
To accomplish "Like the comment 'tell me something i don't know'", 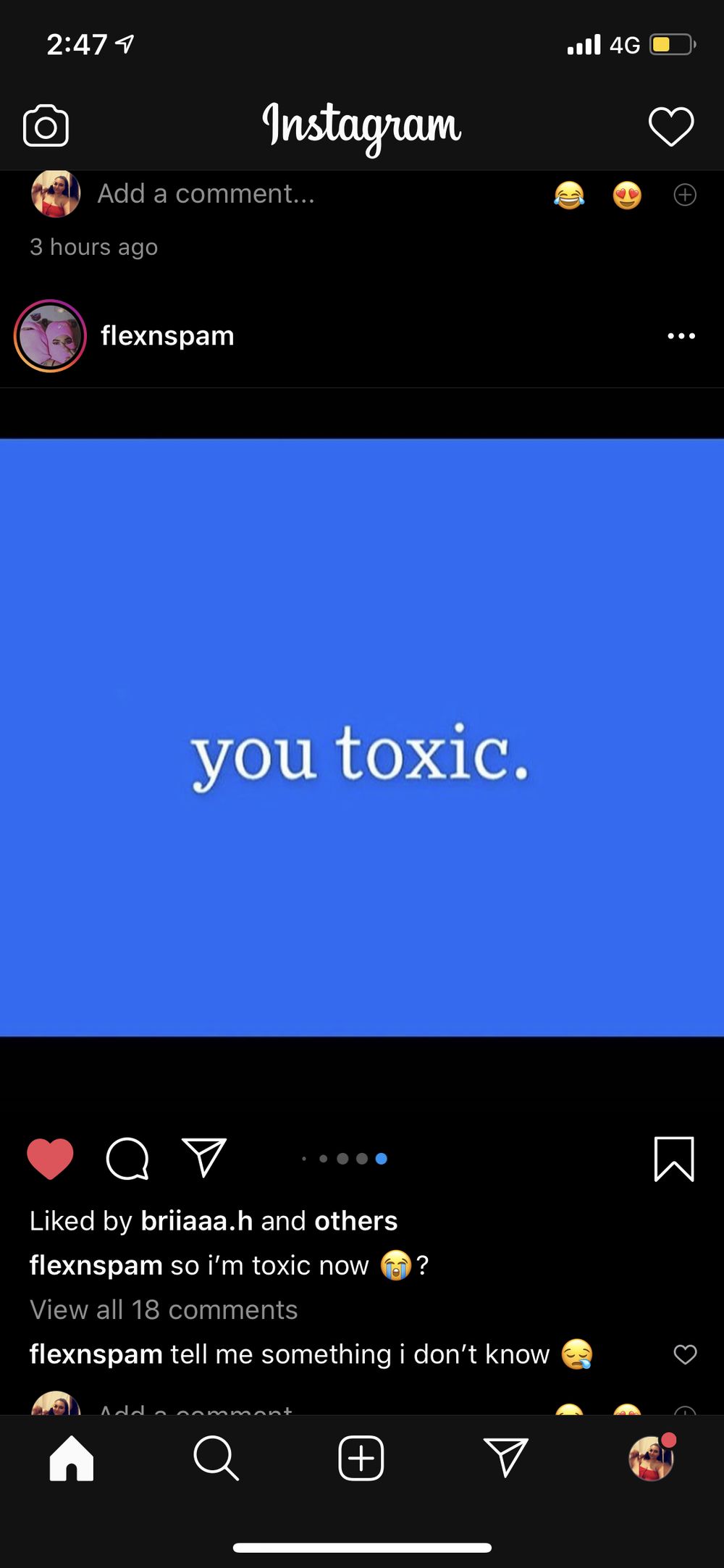I will pyautogui.click(x=685, y=1354).
